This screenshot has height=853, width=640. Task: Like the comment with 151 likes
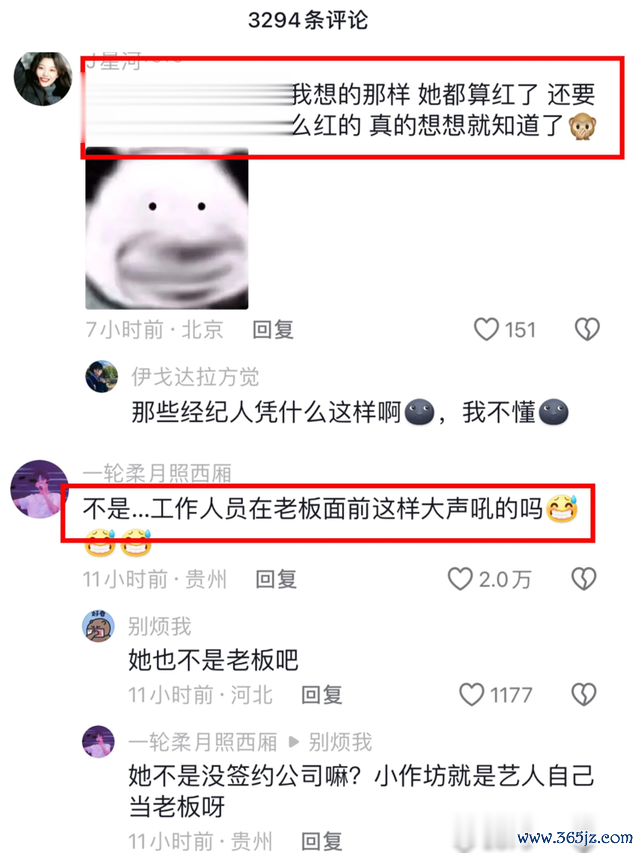tap(487, 329)
